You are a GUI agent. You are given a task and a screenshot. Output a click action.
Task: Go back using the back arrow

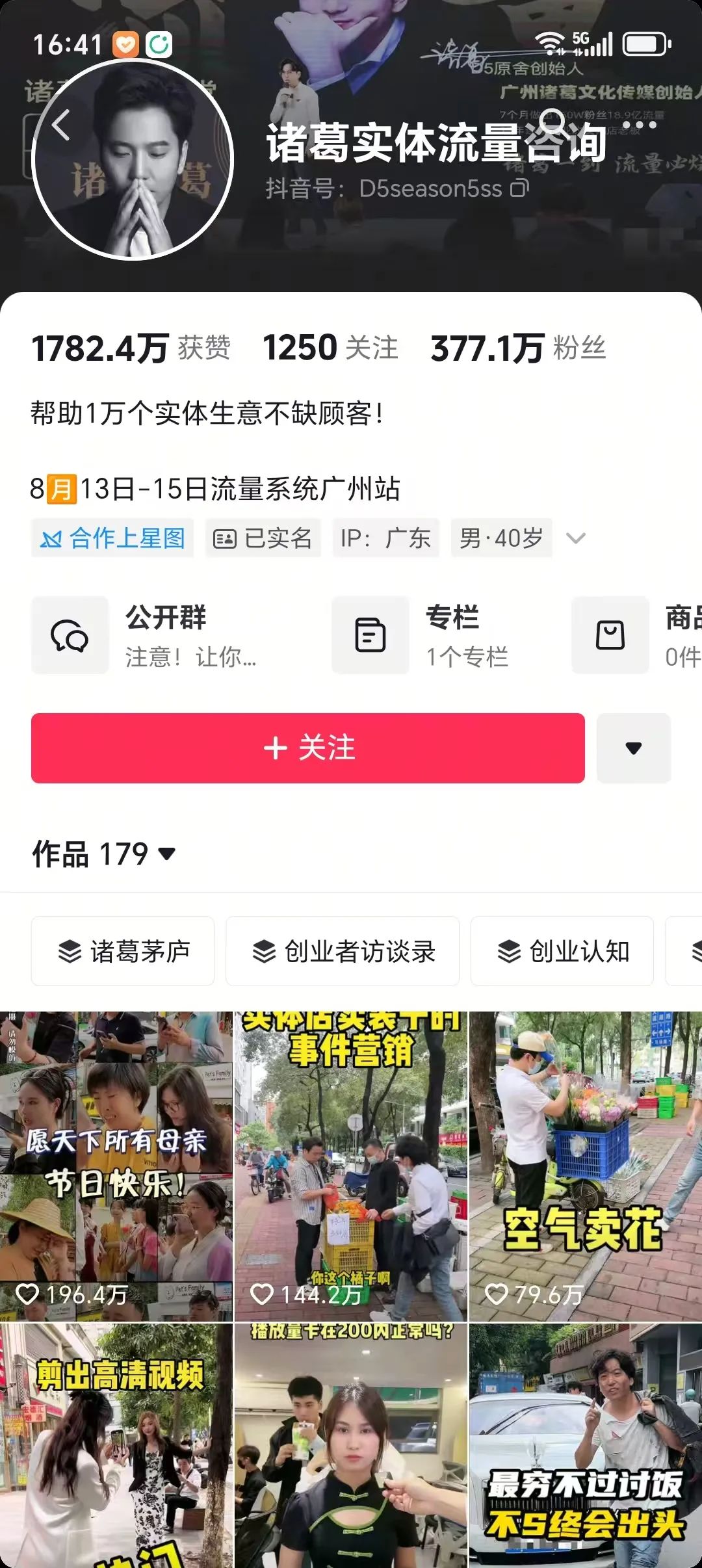[60, 125]
